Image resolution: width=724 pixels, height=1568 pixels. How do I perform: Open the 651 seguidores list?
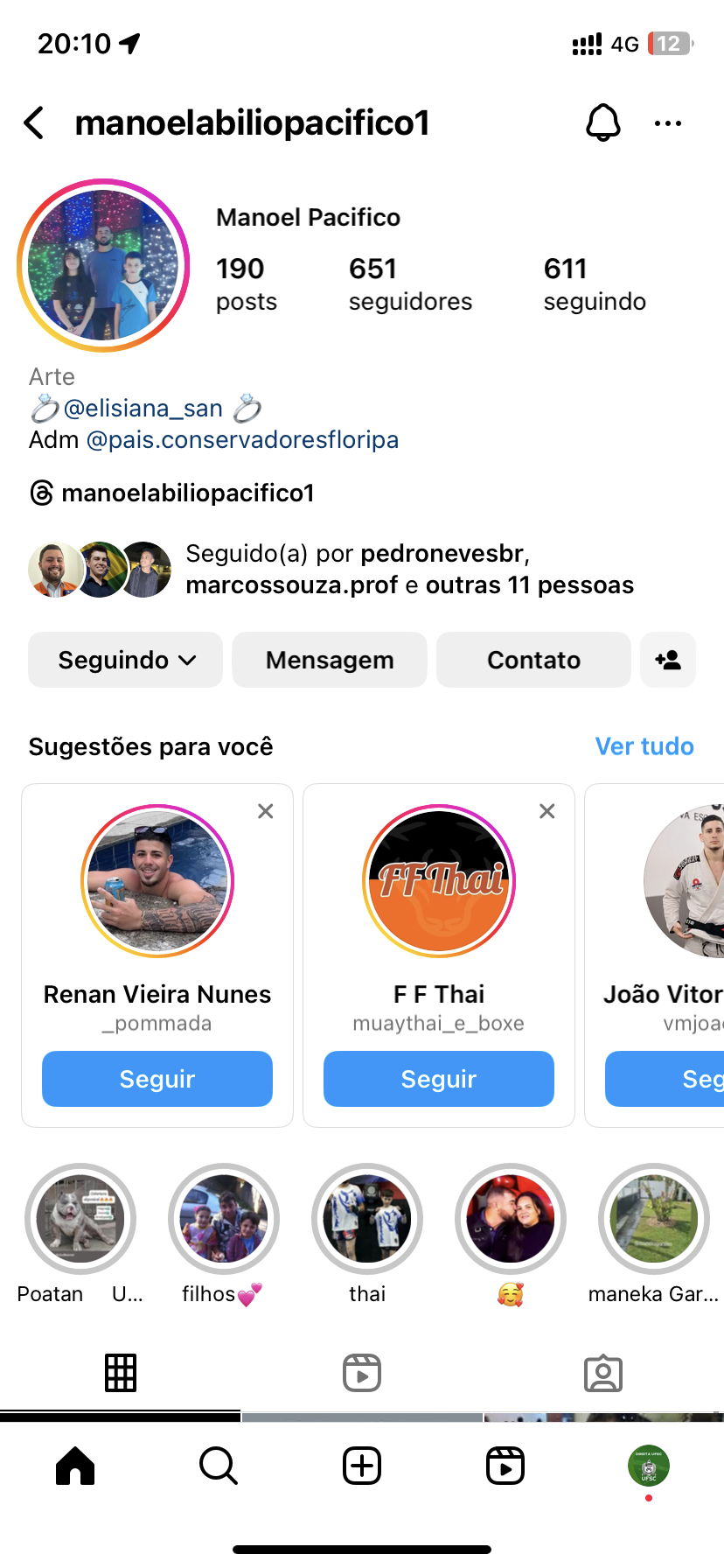point(409,283)
